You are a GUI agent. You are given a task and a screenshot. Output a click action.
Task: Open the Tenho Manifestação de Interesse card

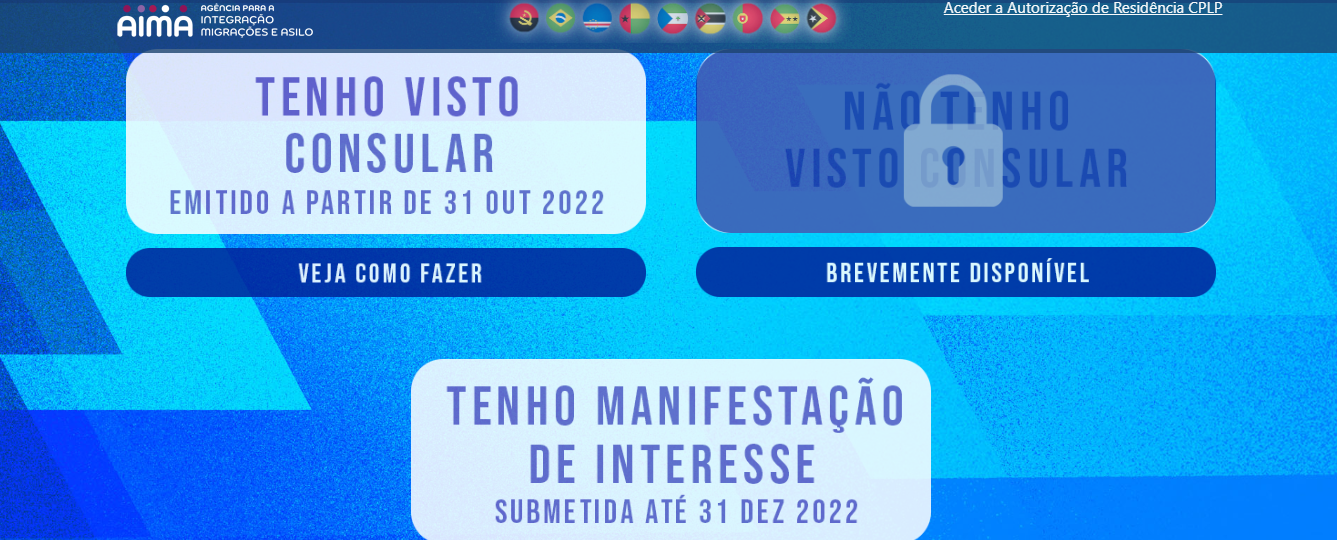coord(671,450)
